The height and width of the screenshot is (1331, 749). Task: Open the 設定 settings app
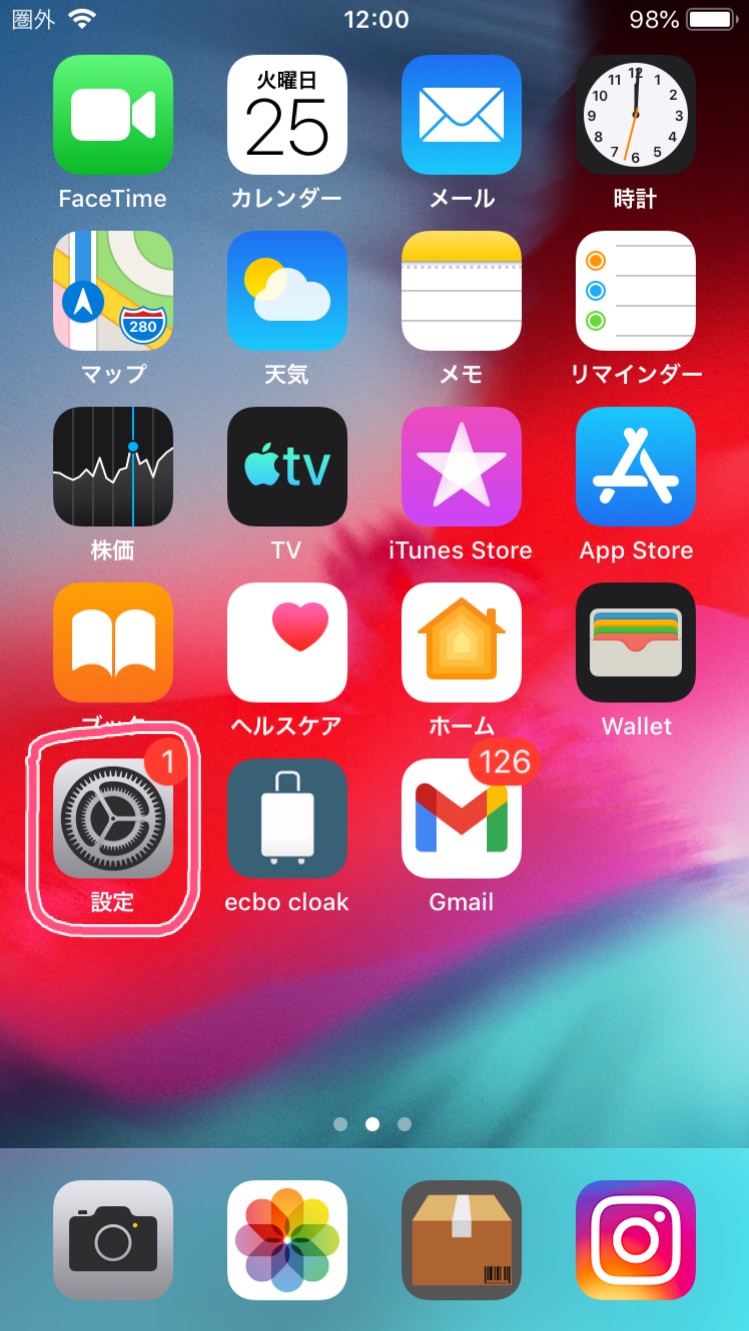tap(113, 819)
